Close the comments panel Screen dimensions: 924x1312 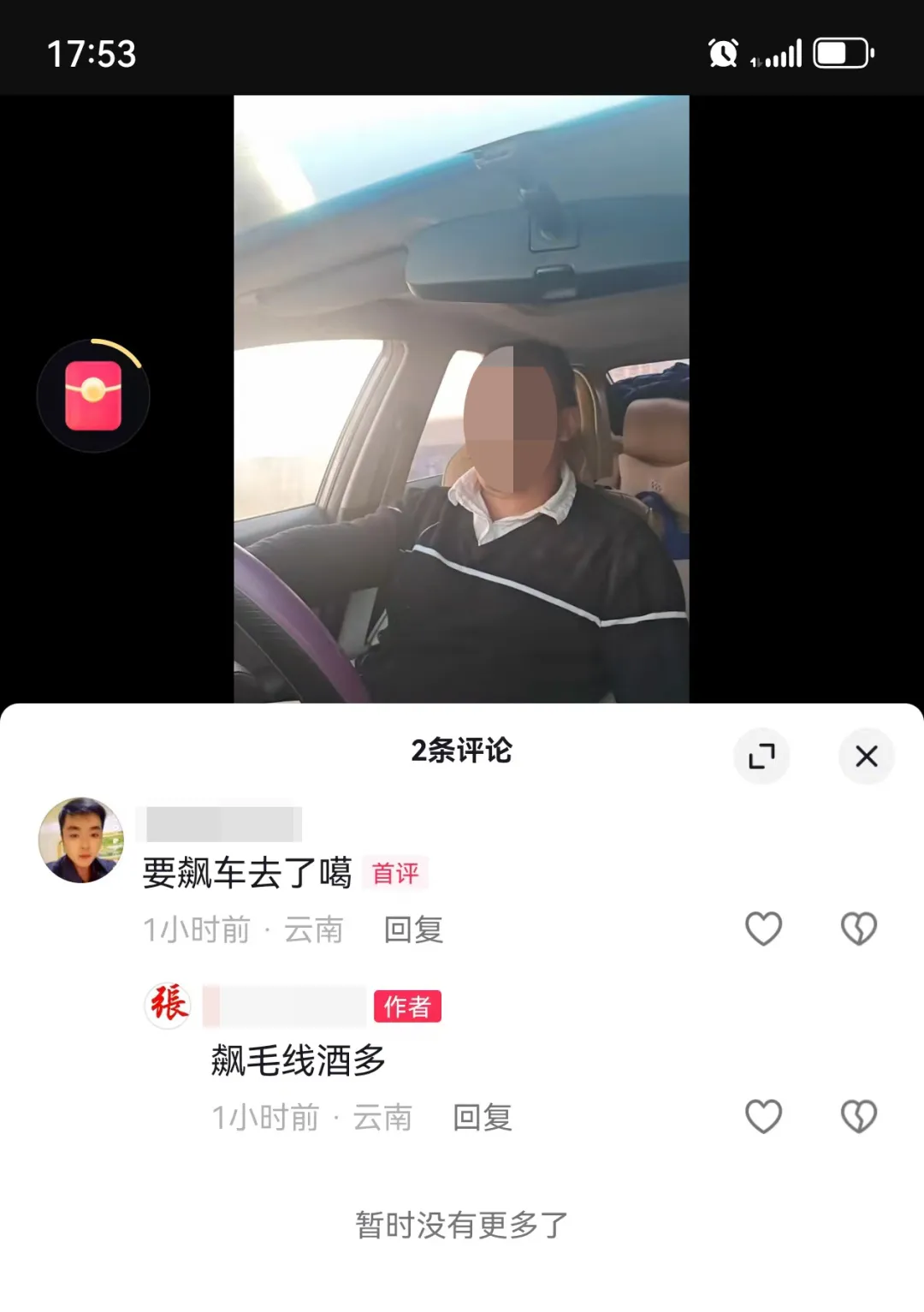tap(866, 756)
